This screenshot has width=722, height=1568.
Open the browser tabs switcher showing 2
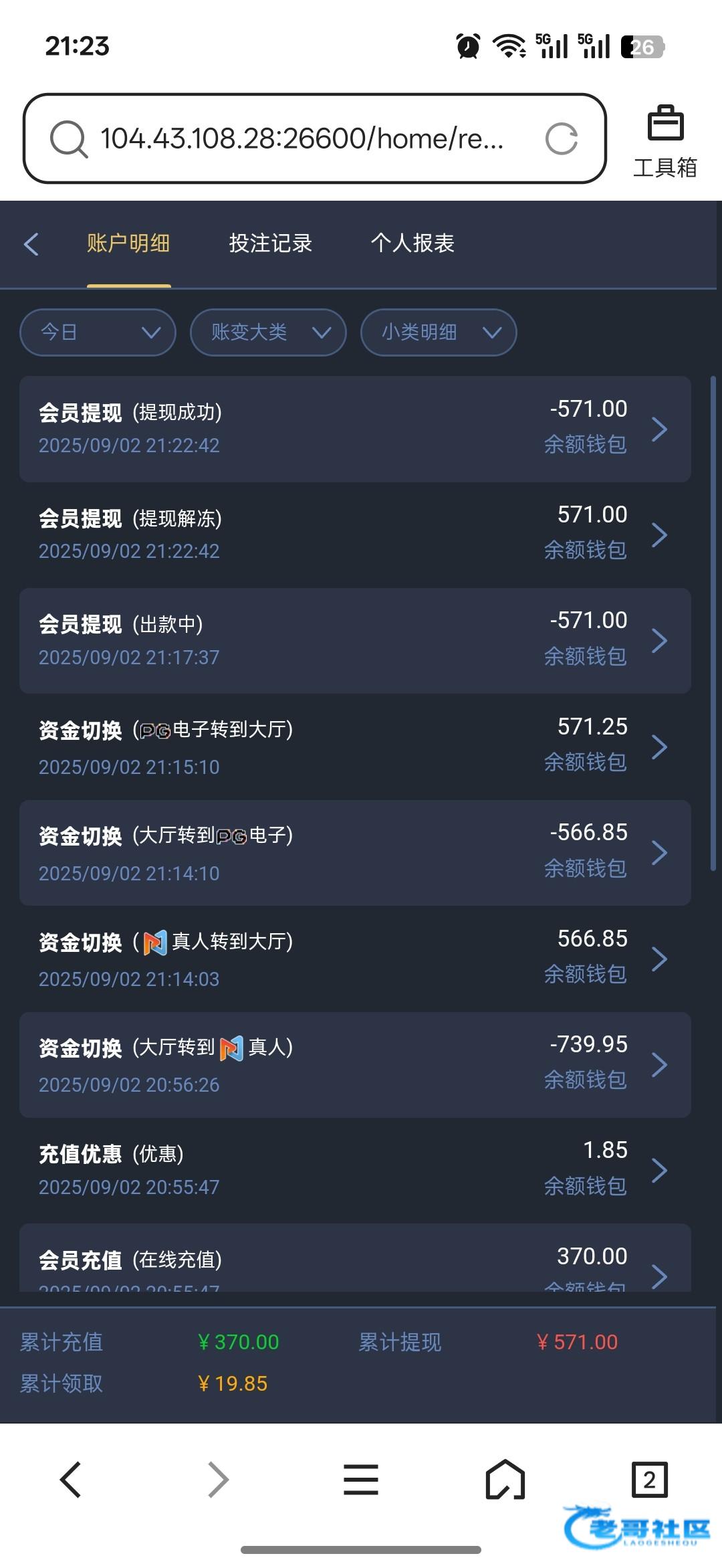tap(649, 1480)
